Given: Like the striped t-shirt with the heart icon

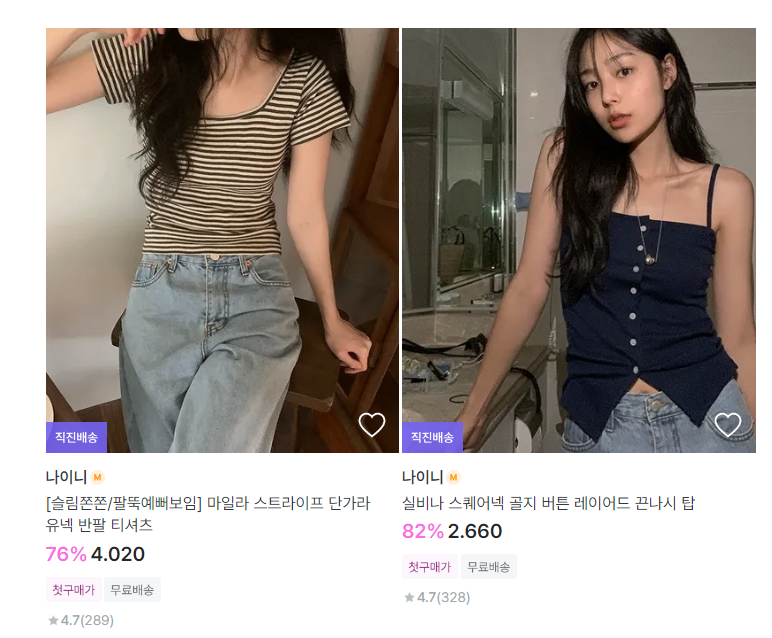Looking at the screenshot, I should point(372,425).
